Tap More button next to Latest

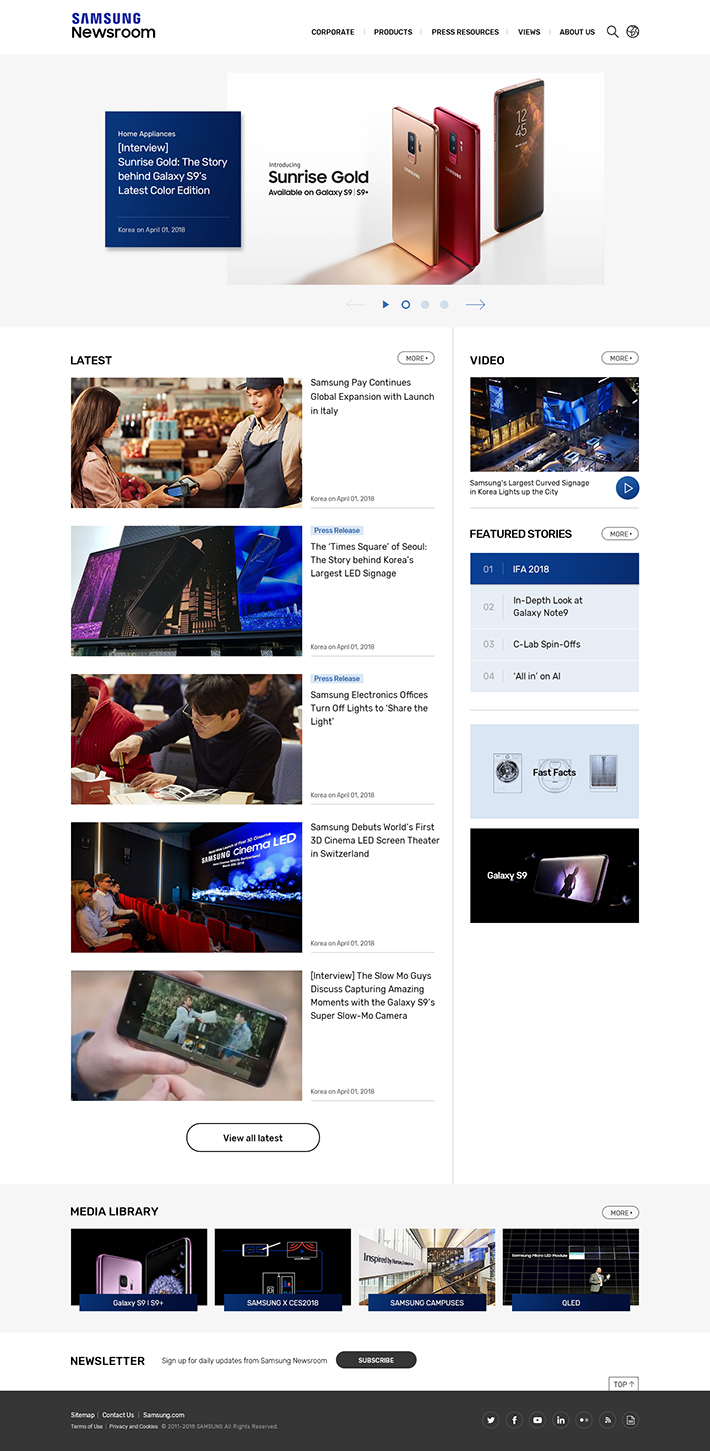[415, 358]
